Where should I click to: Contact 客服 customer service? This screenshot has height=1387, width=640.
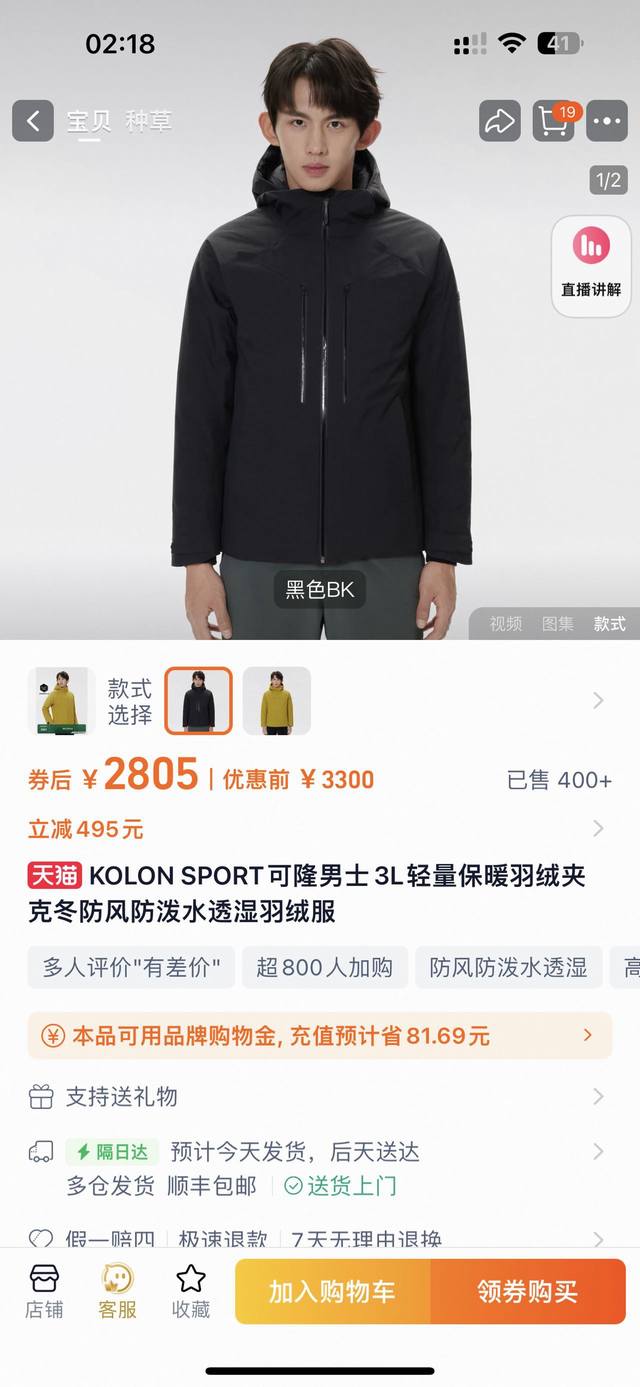pos(117,1291)
